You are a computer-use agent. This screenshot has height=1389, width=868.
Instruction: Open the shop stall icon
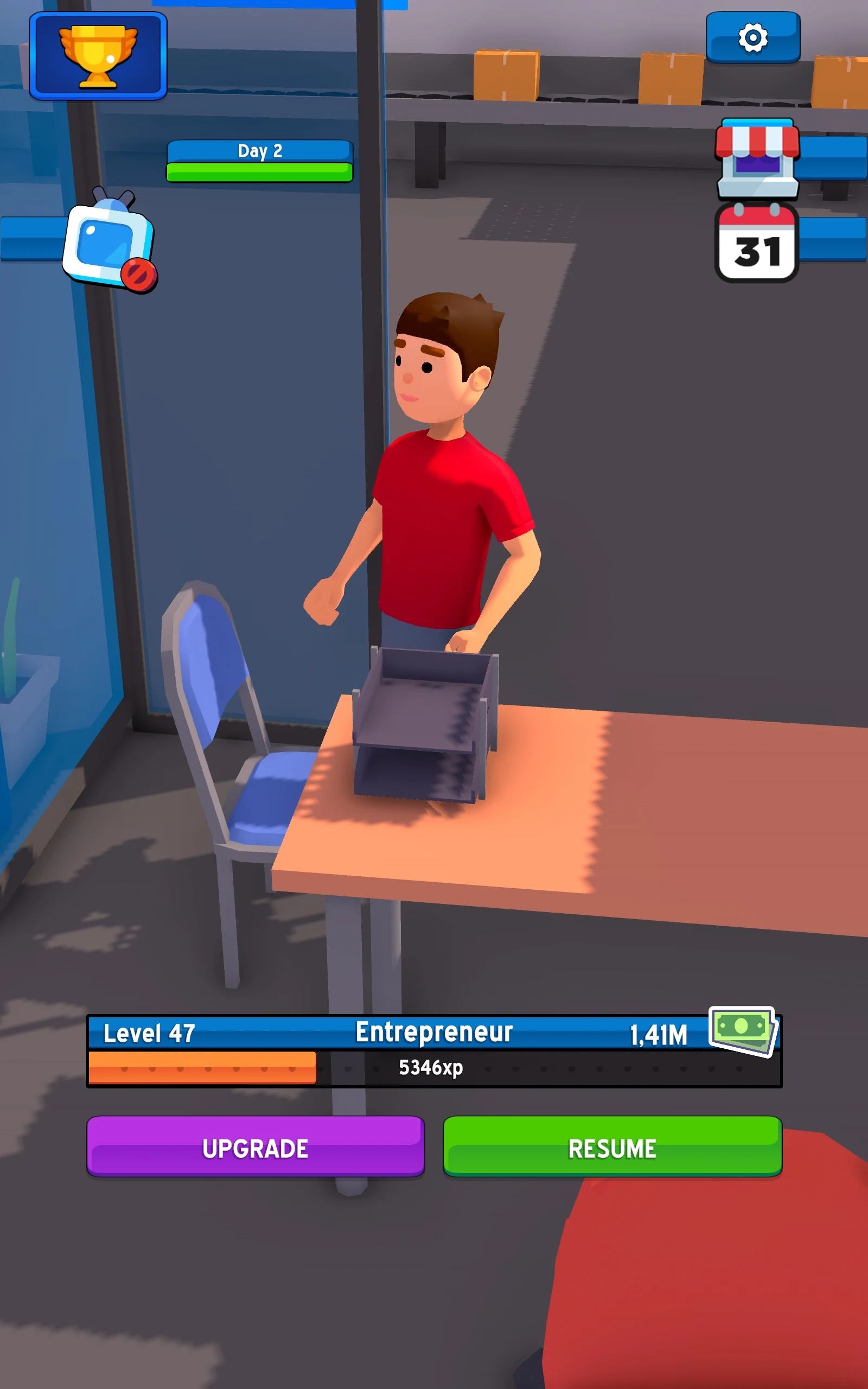point(757,158)
